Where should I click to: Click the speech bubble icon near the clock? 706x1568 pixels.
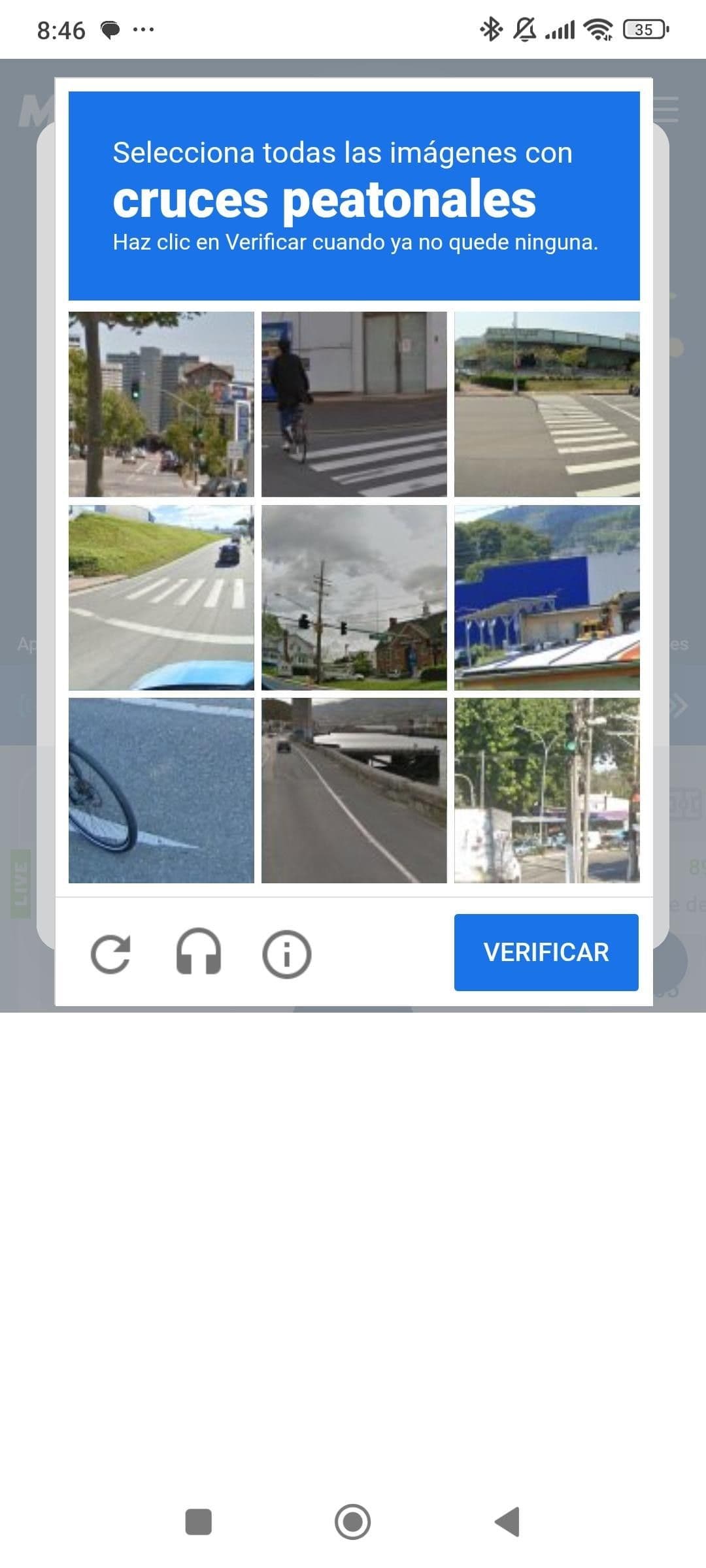click(x=109, y=28)
